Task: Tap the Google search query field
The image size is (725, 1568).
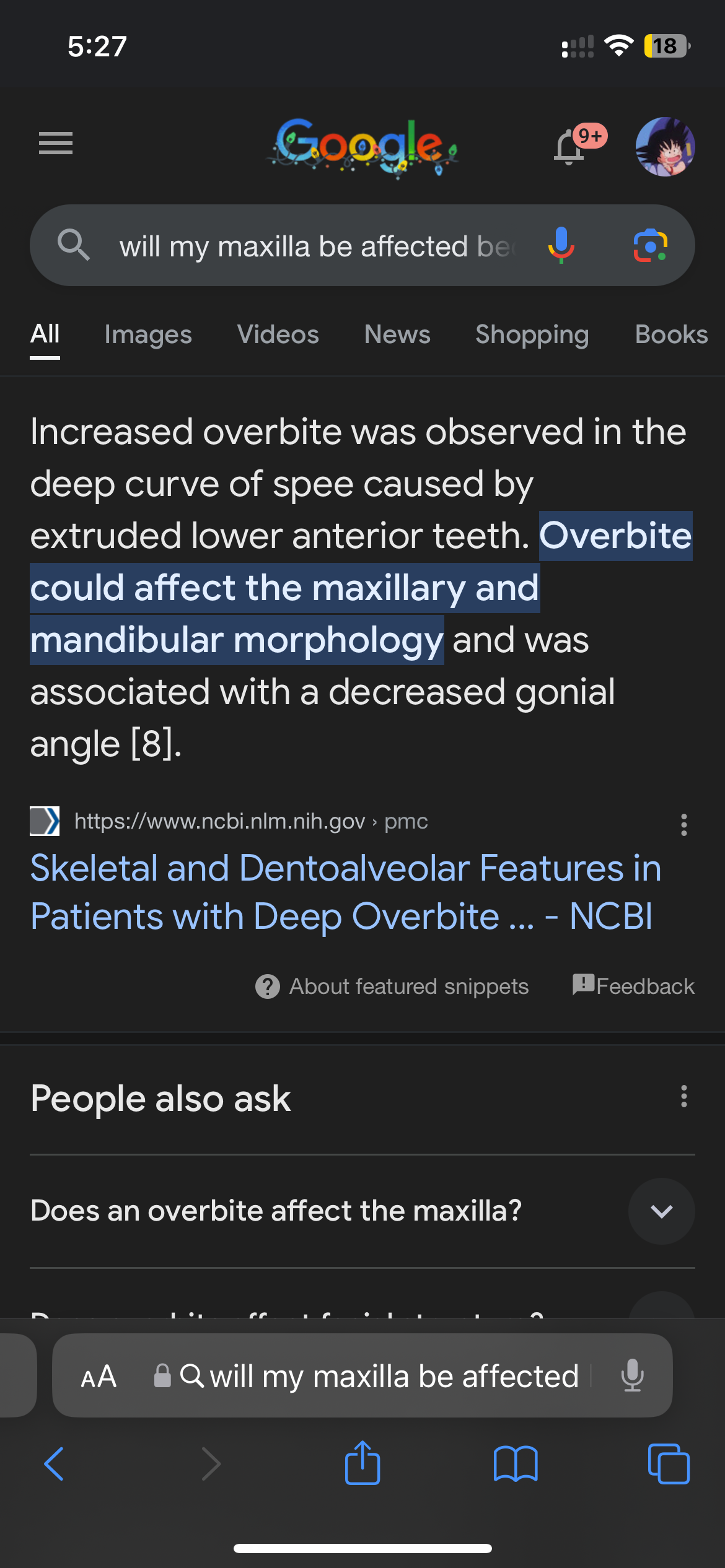Action: click(x=316, y=246)
